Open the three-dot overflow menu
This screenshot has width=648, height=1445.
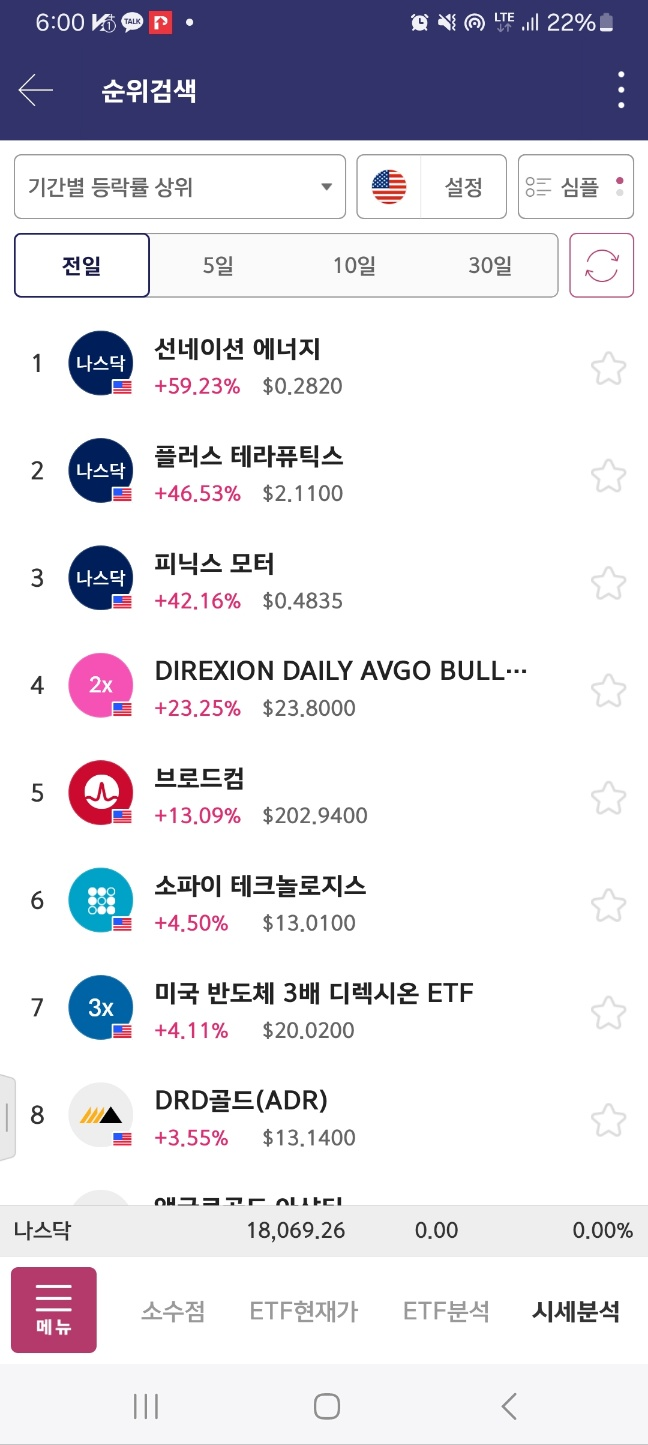(621, 91)
